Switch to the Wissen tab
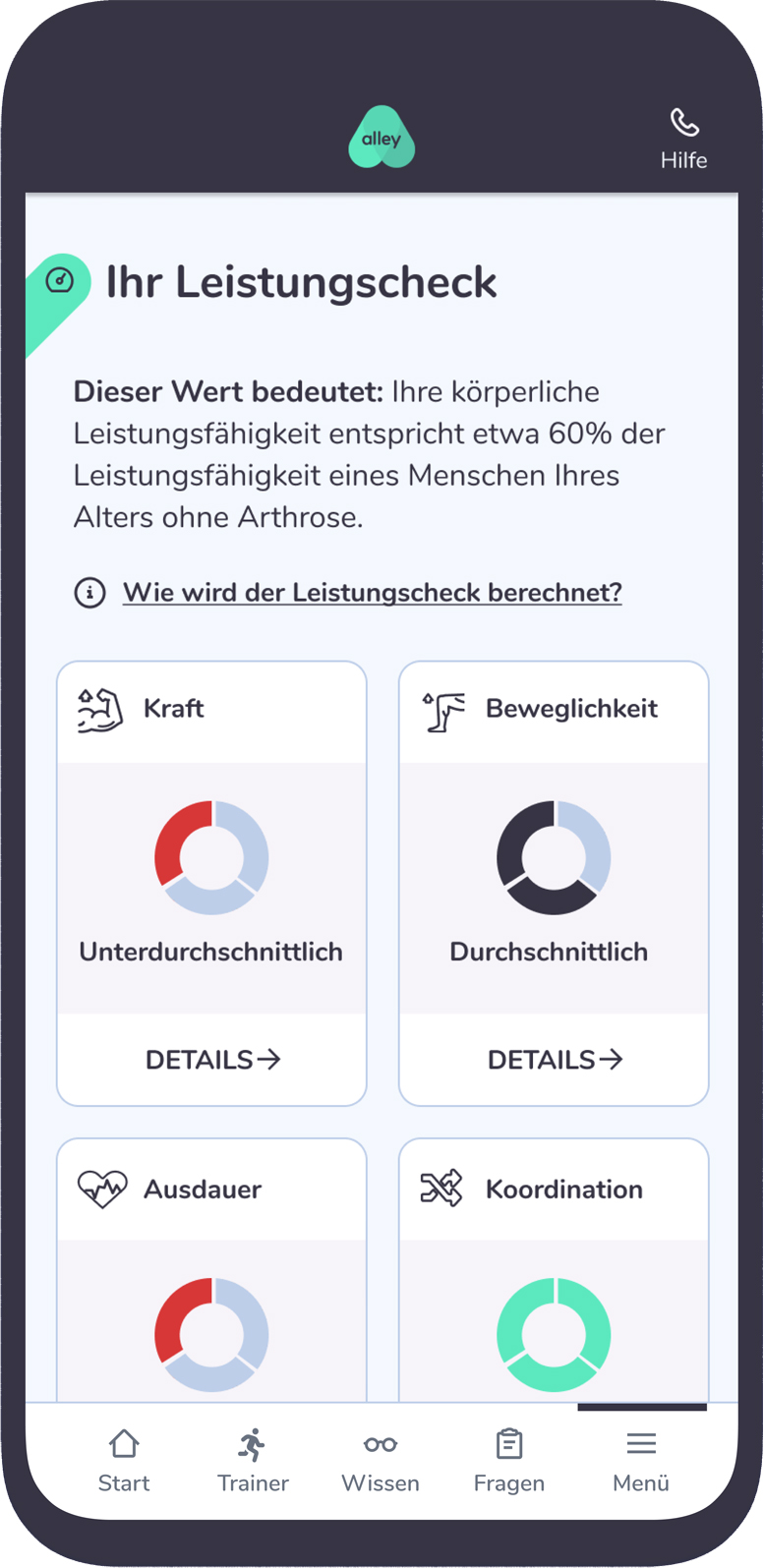The image size is (764, 1568). point(381,1461)
